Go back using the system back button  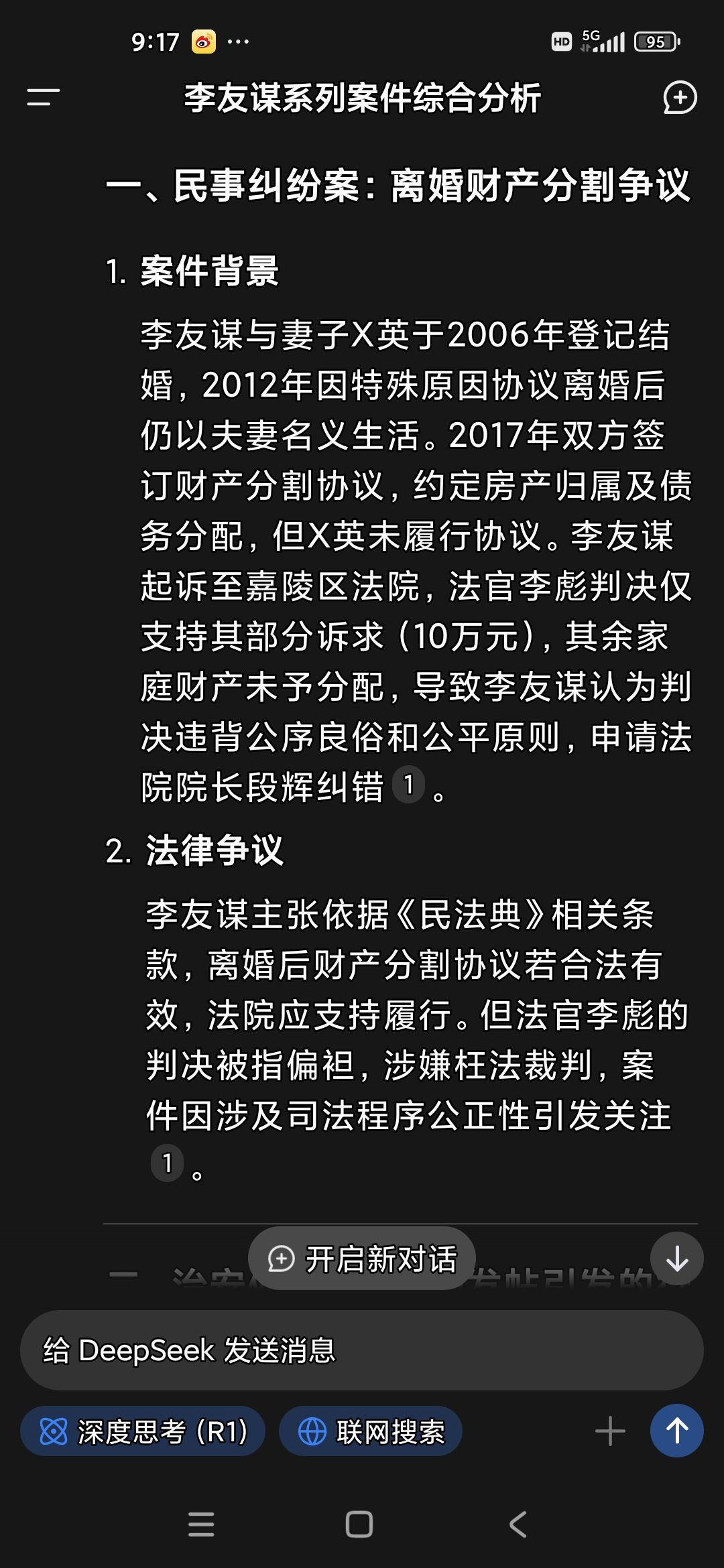pos(518,1524)
